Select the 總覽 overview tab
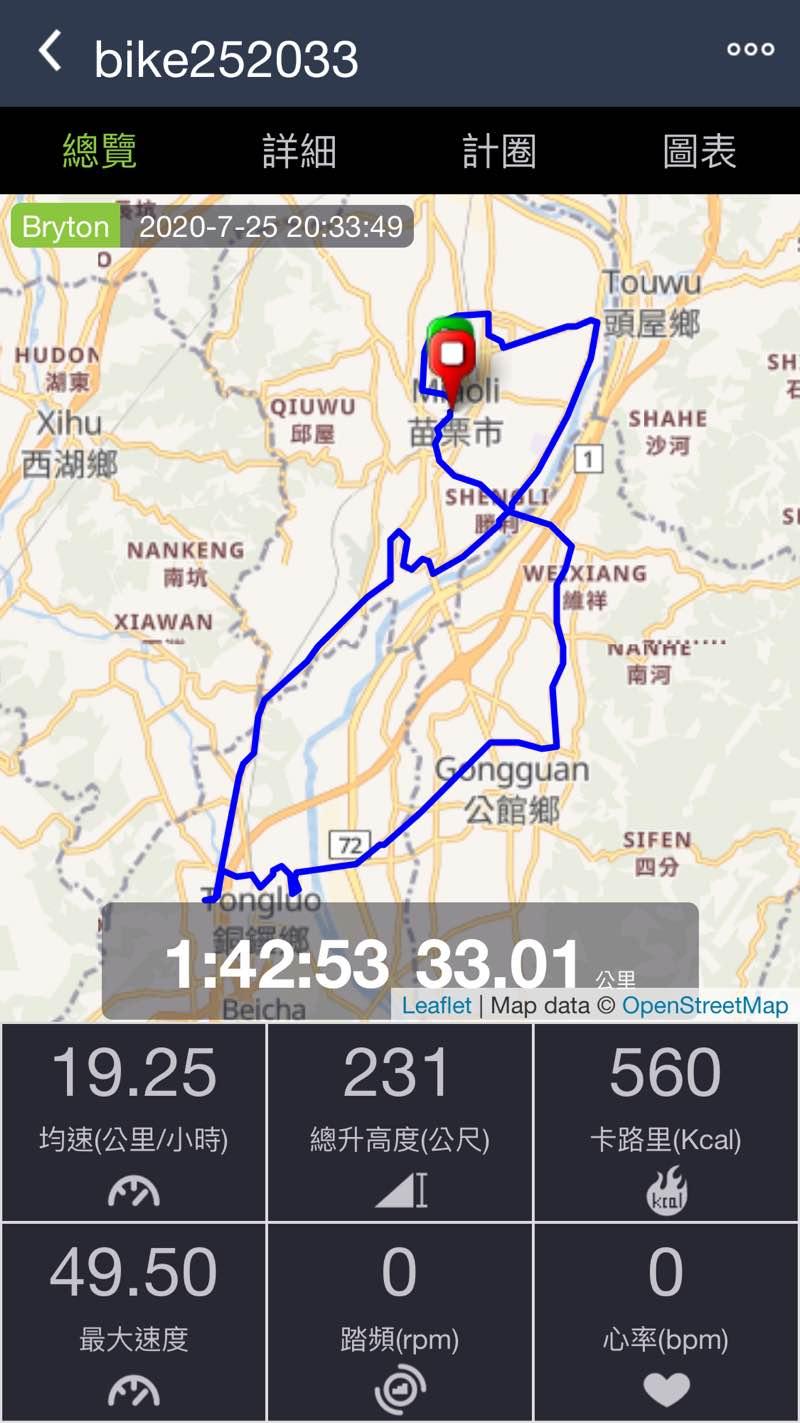The image size is (800, 1423). pyautogui.click(x=100, y=151)
